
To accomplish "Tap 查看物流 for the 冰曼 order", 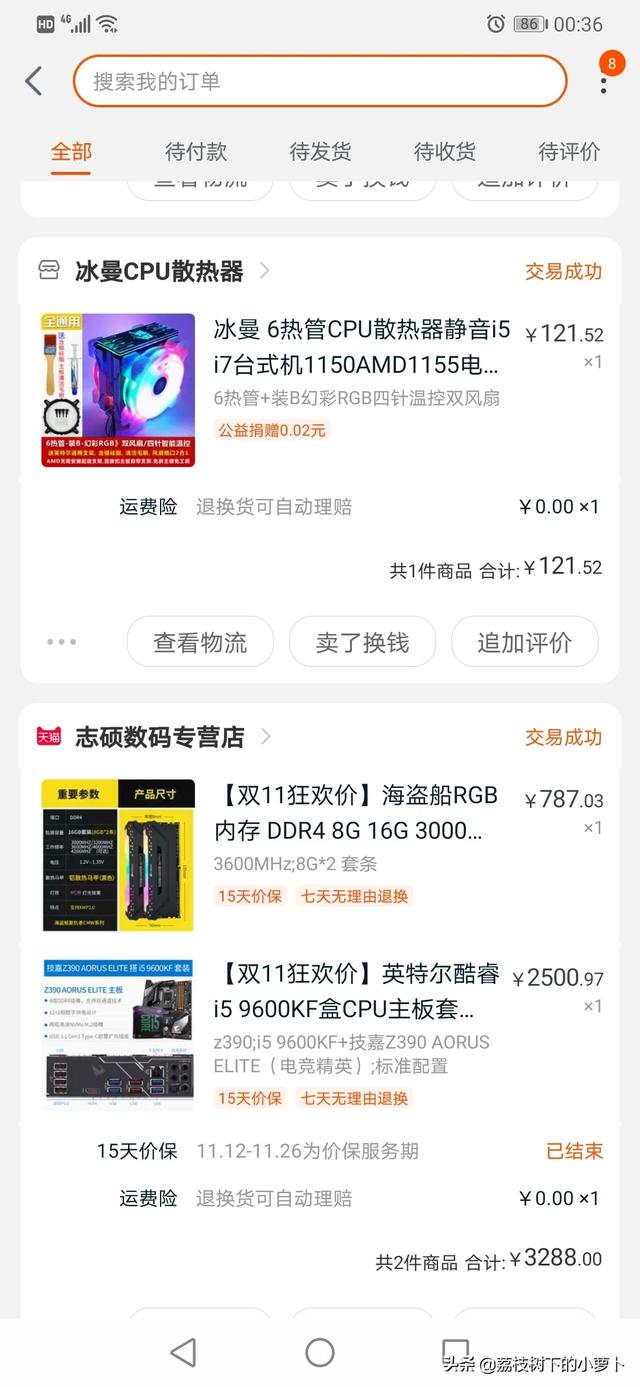I will coord(200,642).
